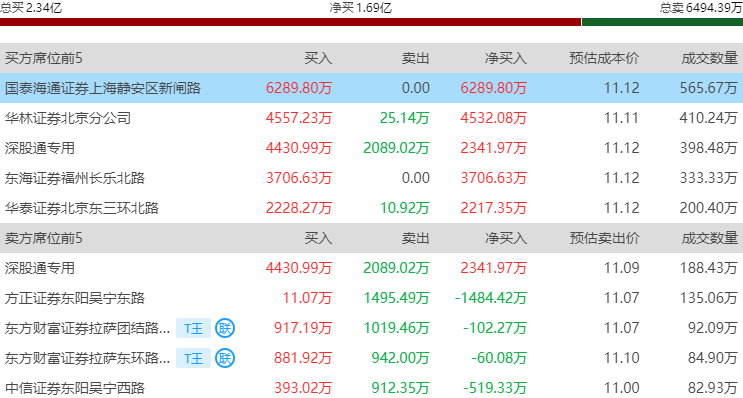
Task: Open the 华林证券北京分公司 seat row
Action: 372,118
